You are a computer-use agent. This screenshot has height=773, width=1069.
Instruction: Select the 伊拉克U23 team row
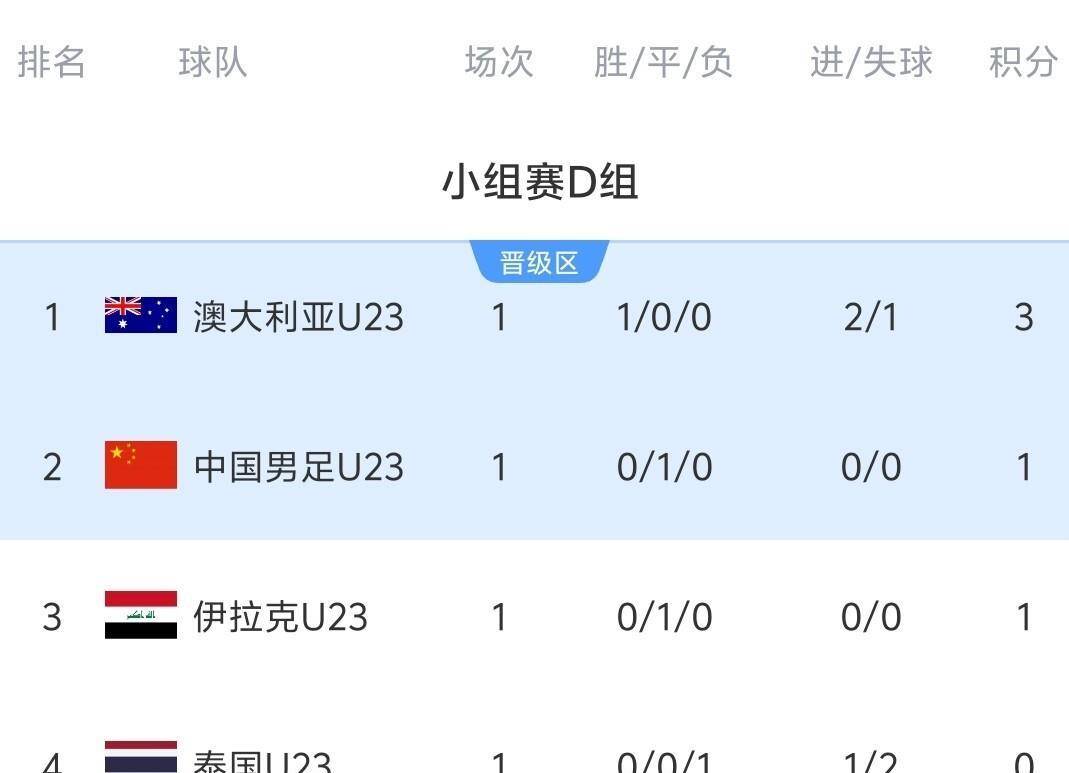click(280, 617)
